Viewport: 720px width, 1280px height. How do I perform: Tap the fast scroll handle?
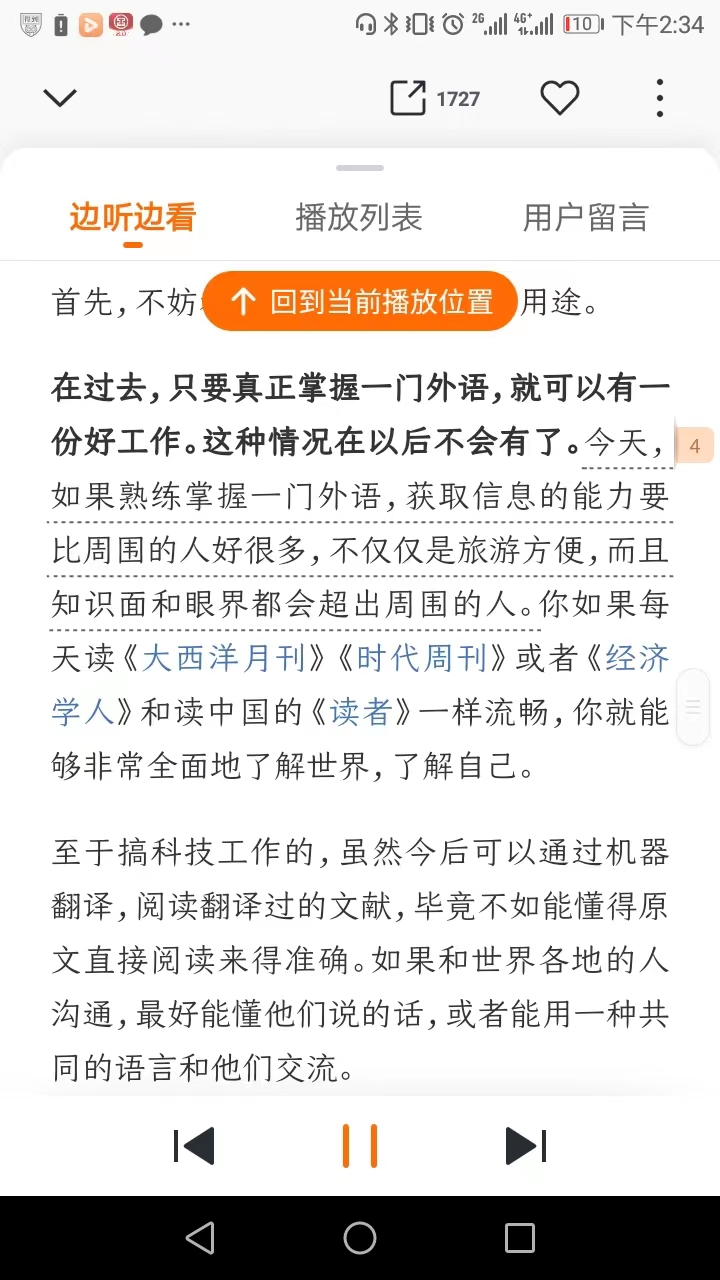click(693, 707)
